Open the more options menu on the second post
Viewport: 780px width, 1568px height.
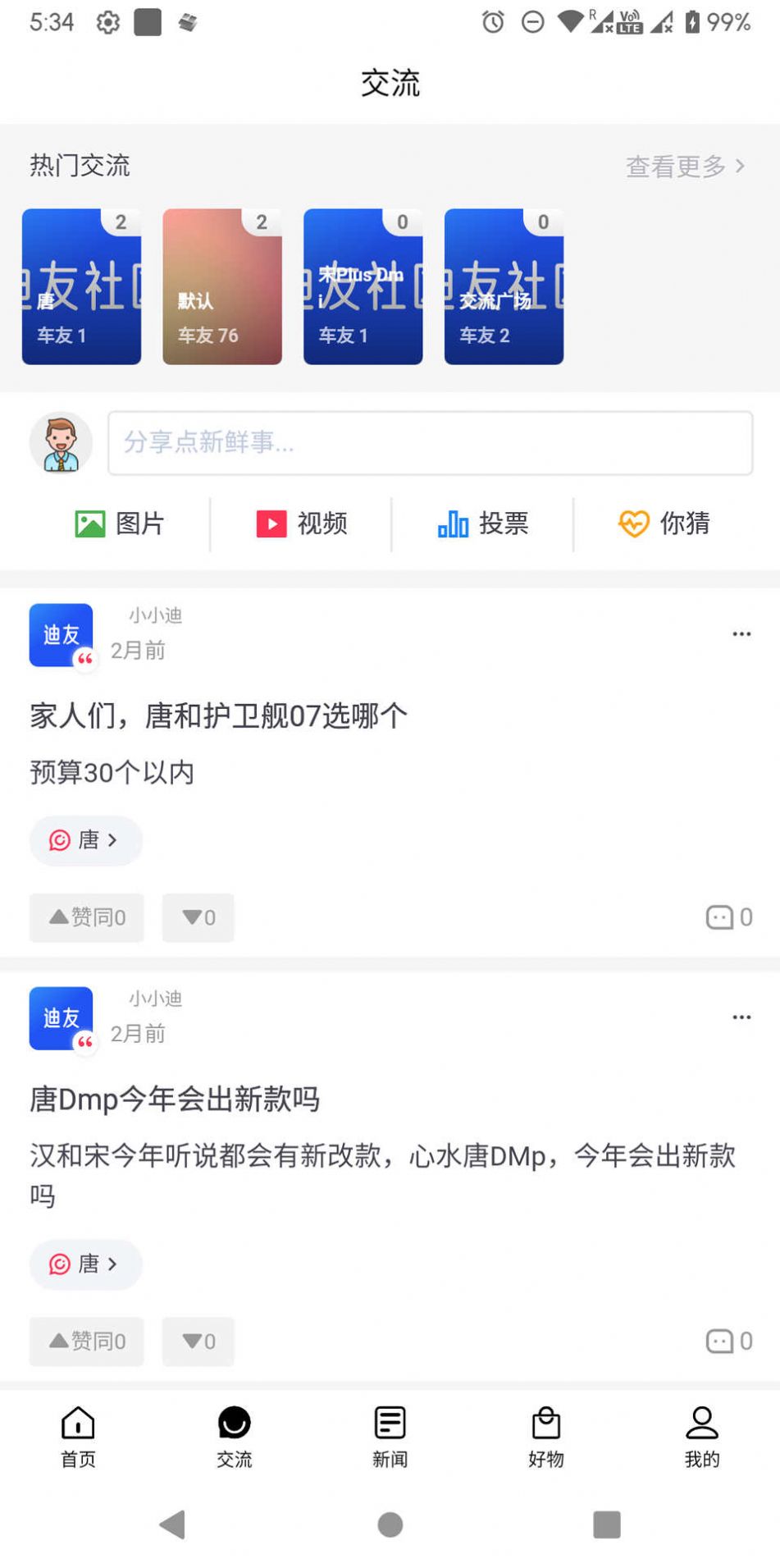[x=741, y=1017]
